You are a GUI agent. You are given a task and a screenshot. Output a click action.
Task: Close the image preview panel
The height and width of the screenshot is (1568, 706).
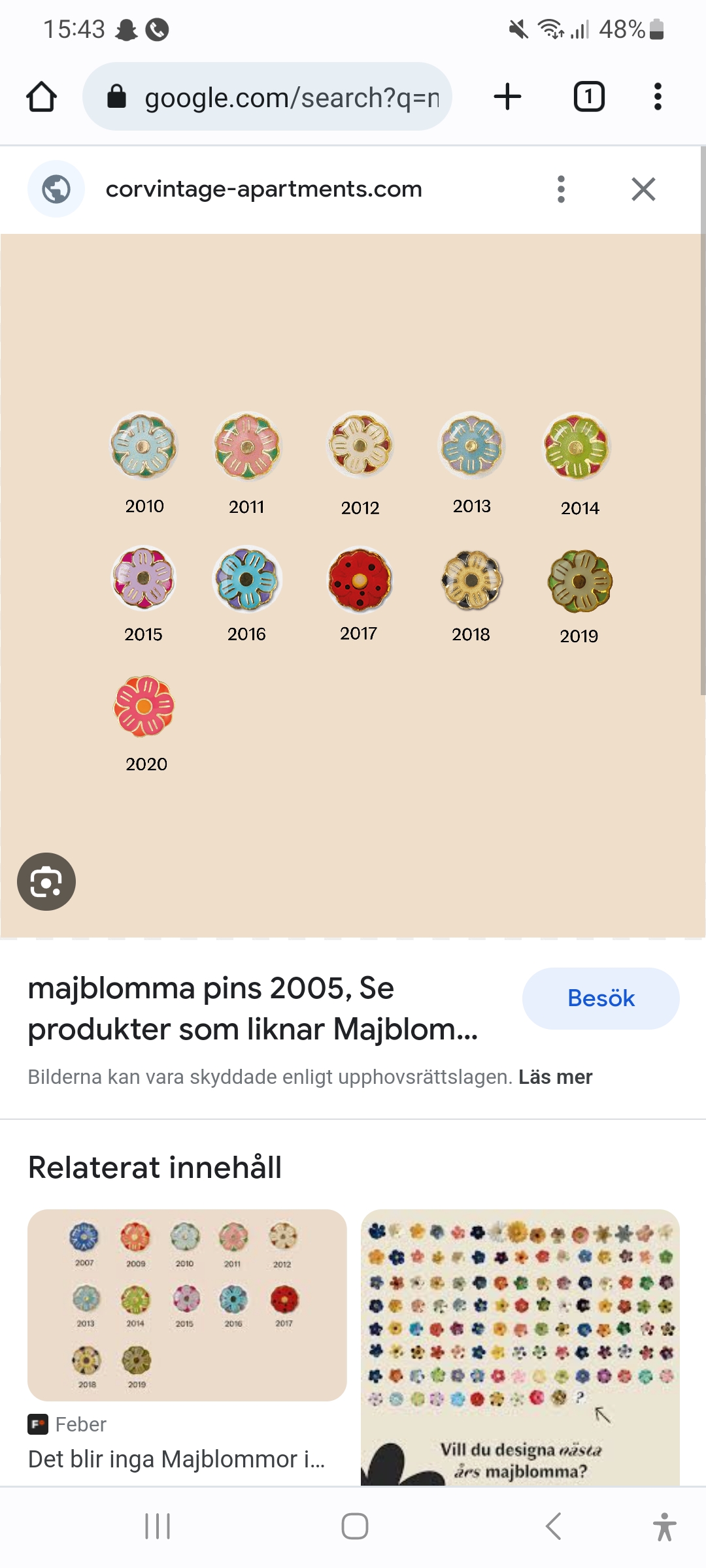click(x=643, y=189)
